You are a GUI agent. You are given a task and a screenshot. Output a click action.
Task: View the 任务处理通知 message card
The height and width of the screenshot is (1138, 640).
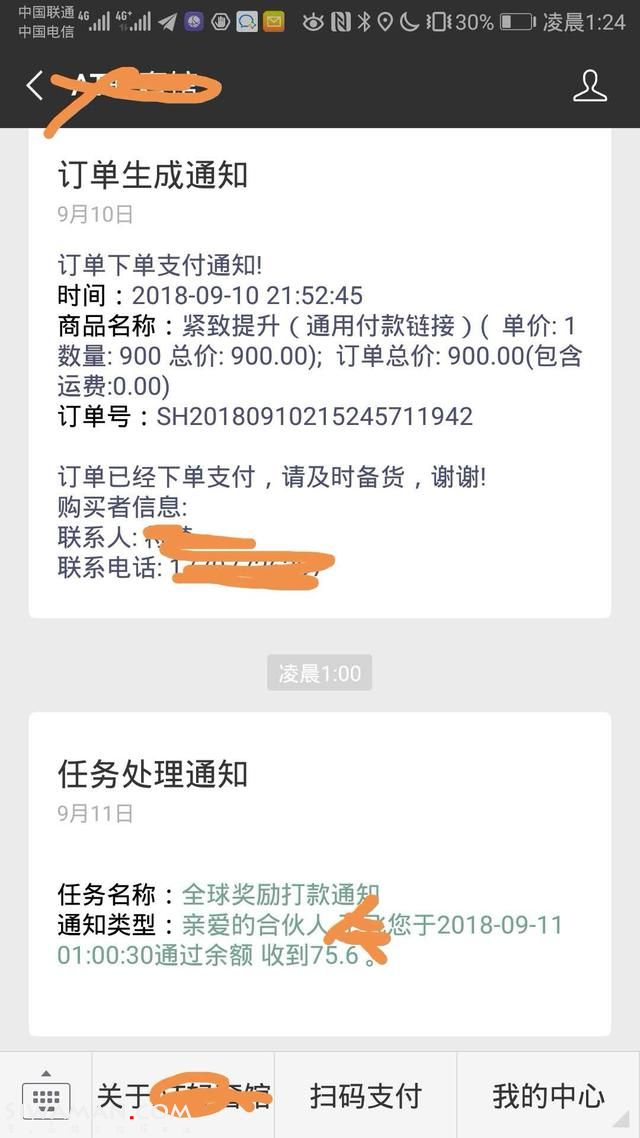click(x=319, y=872)
